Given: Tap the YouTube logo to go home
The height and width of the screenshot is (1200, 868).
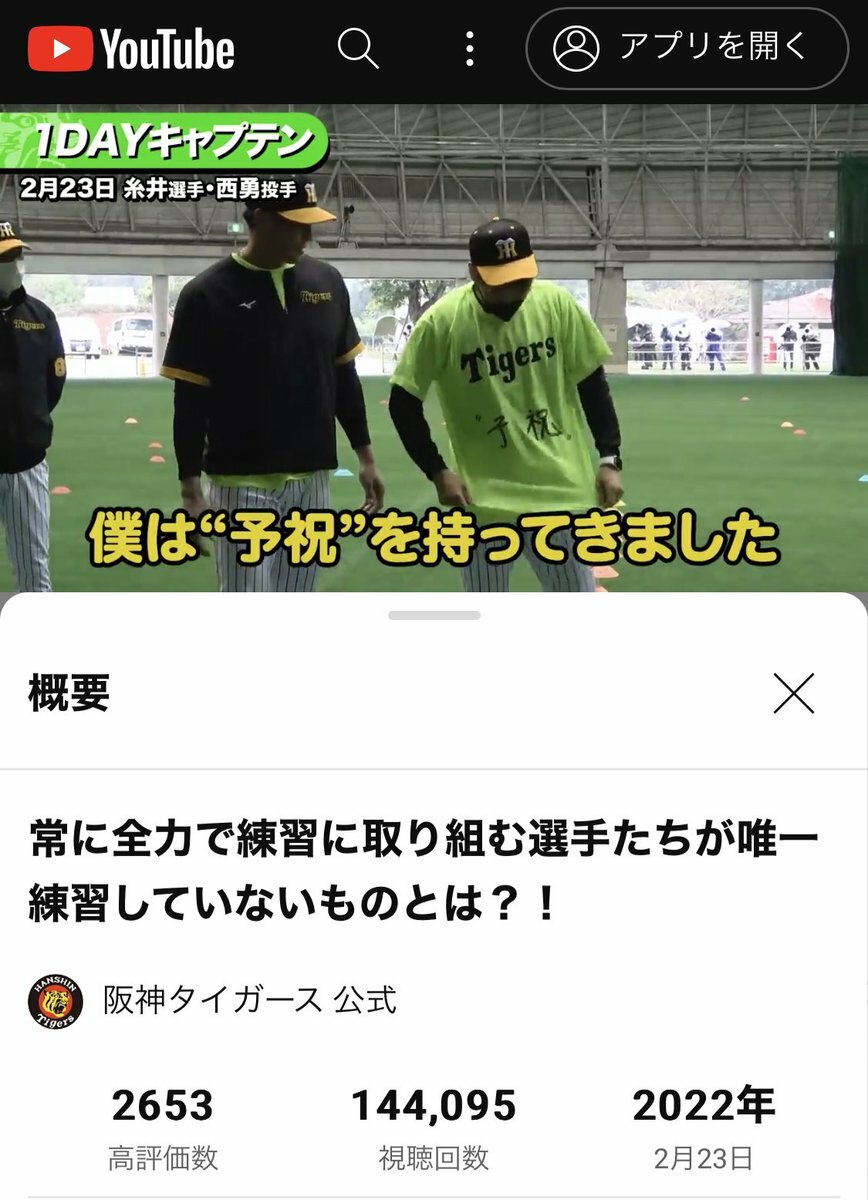Looking at the screenshot, I should tap(131, 48).
